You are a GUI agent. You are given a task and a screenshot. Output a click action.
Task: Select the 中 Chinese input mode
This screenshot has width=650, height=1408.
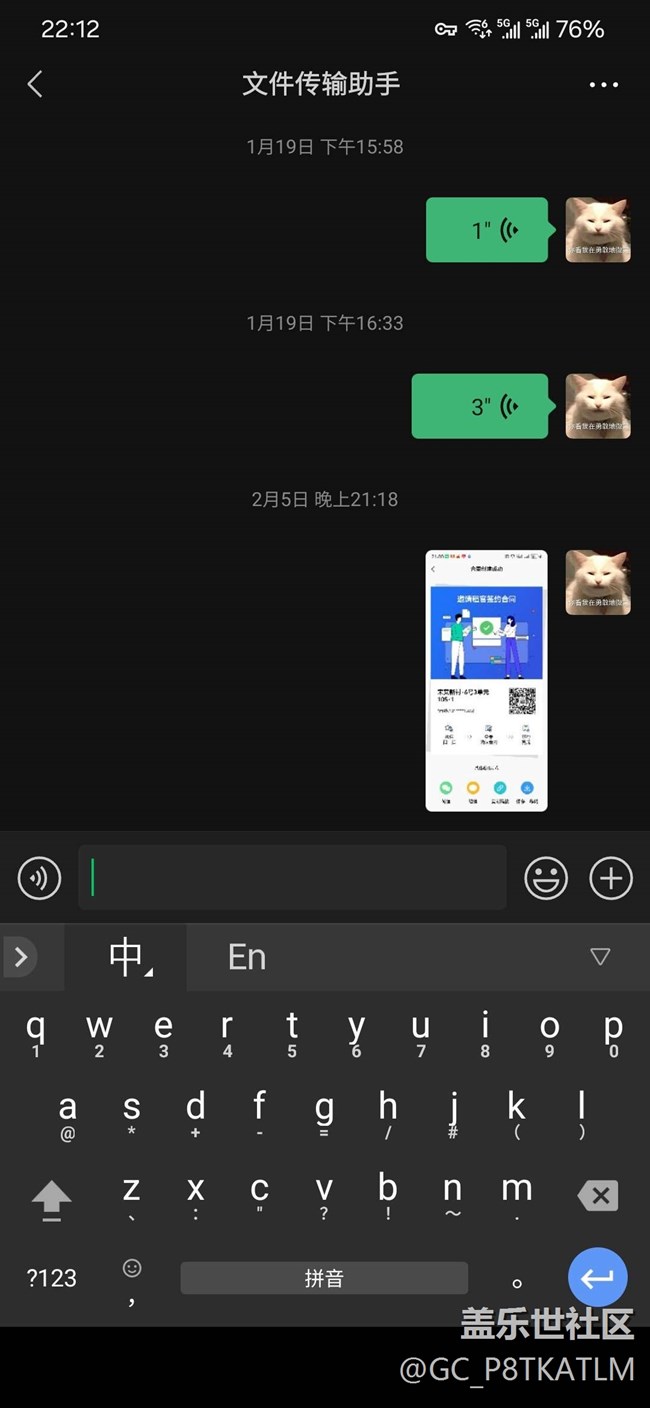(126, 957)
